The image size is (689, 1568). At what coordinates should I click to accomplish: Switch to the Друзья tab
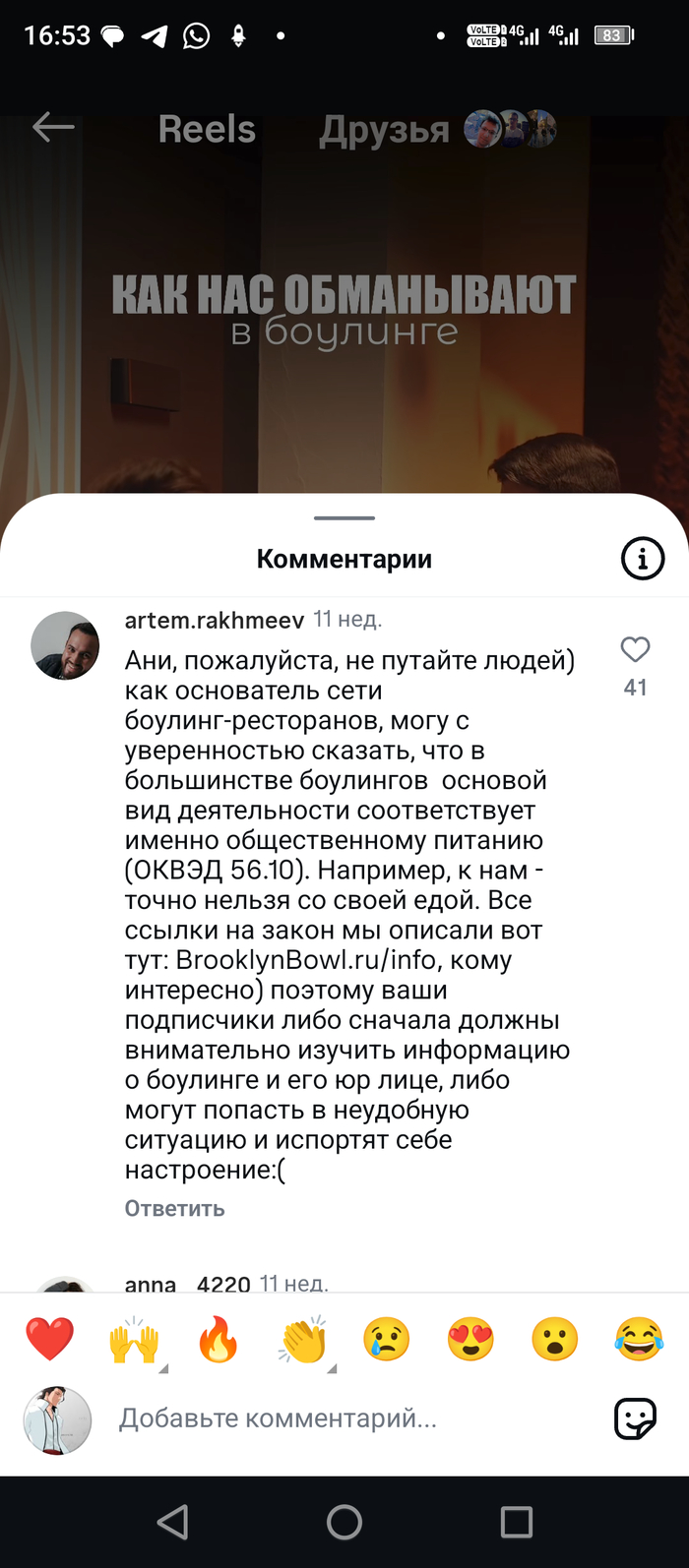(385, 130)
